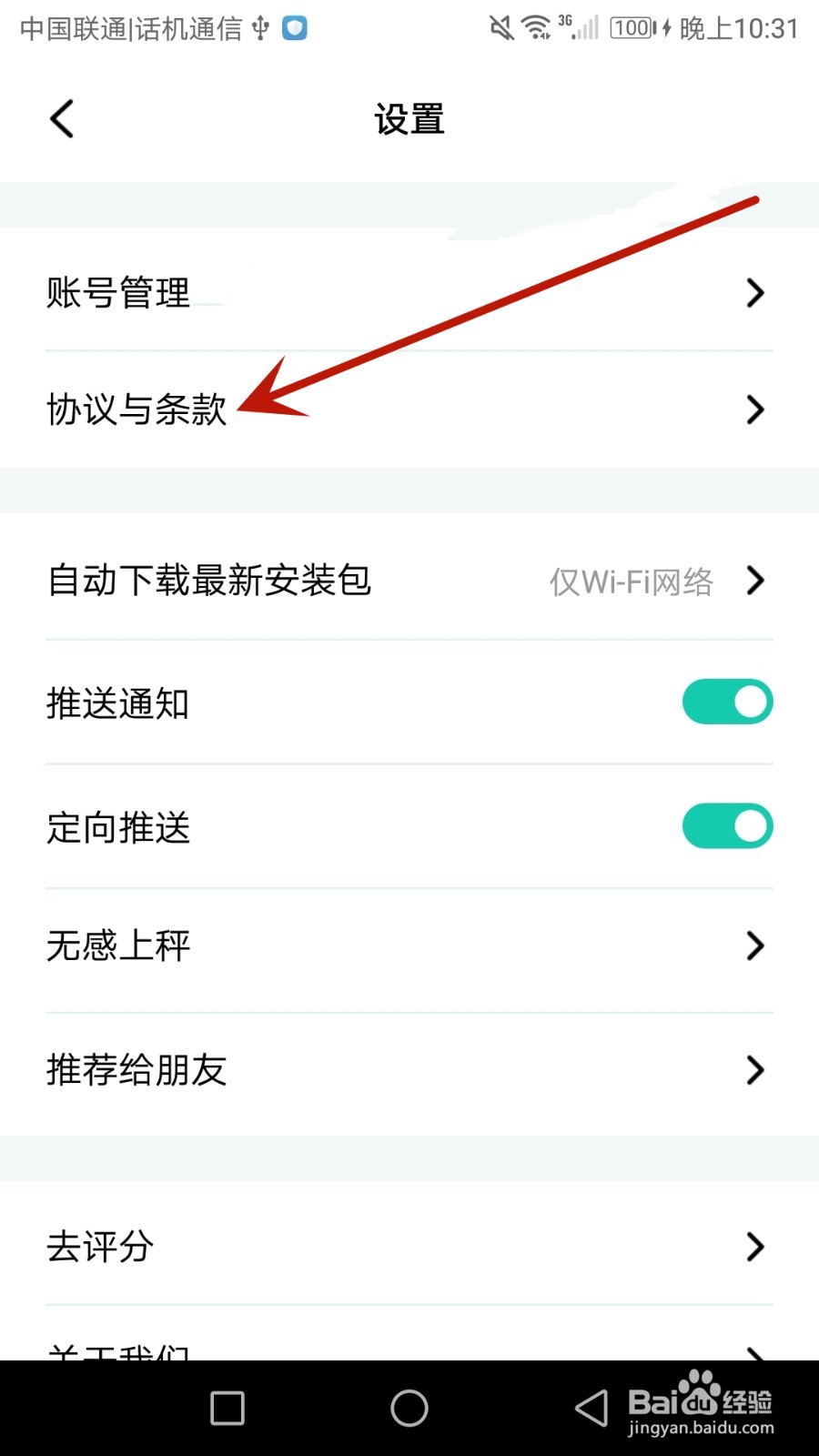819x1456 pixels.
Task: Tap the back arrow to leave Settings
Action: 60,118
